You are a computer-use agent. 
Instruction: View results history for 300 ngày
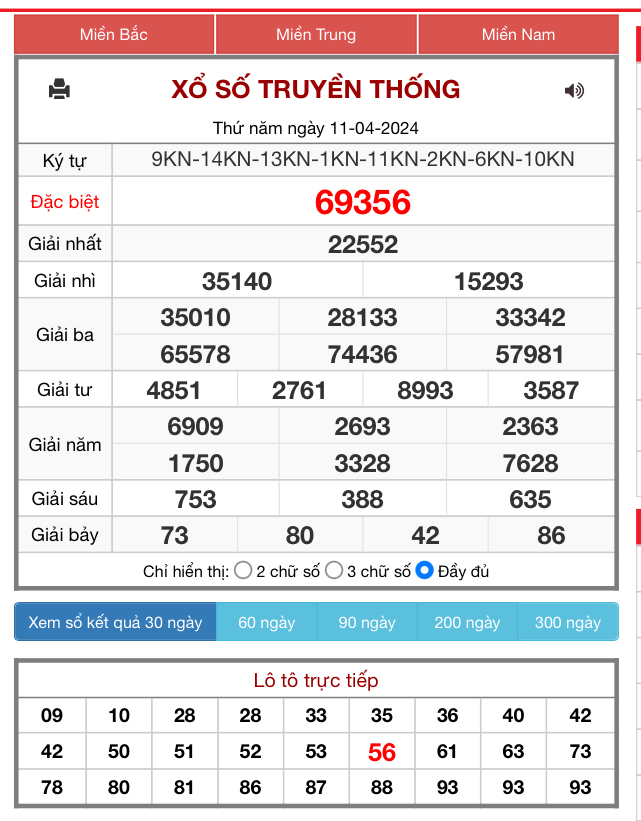point(568,622)
